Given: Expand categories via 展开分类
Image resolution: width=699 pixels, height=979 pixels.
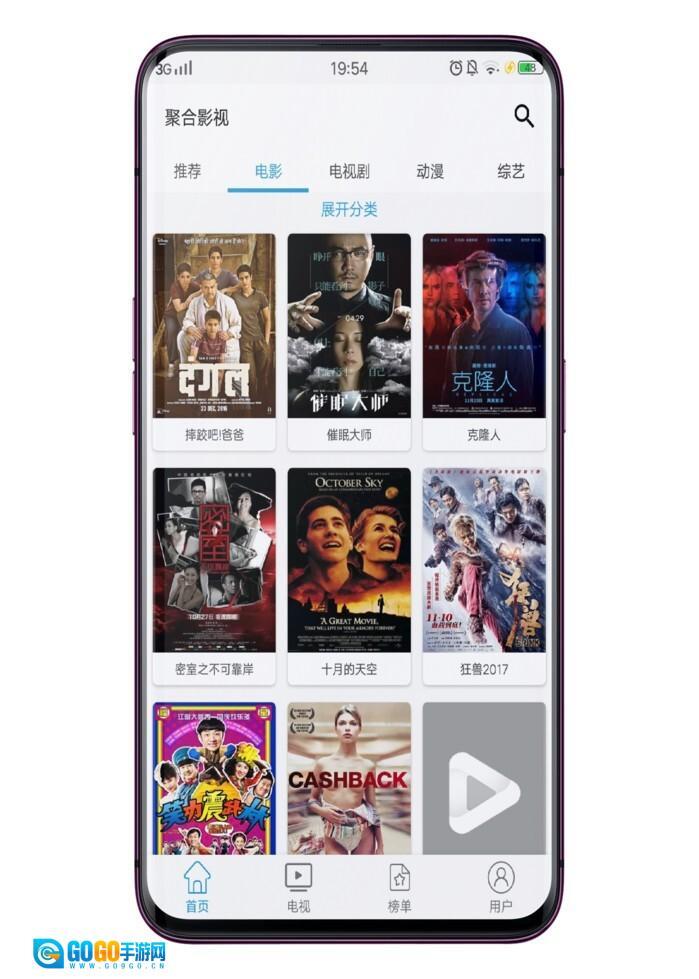Looking at the screenshot, I should click(349, 209).
